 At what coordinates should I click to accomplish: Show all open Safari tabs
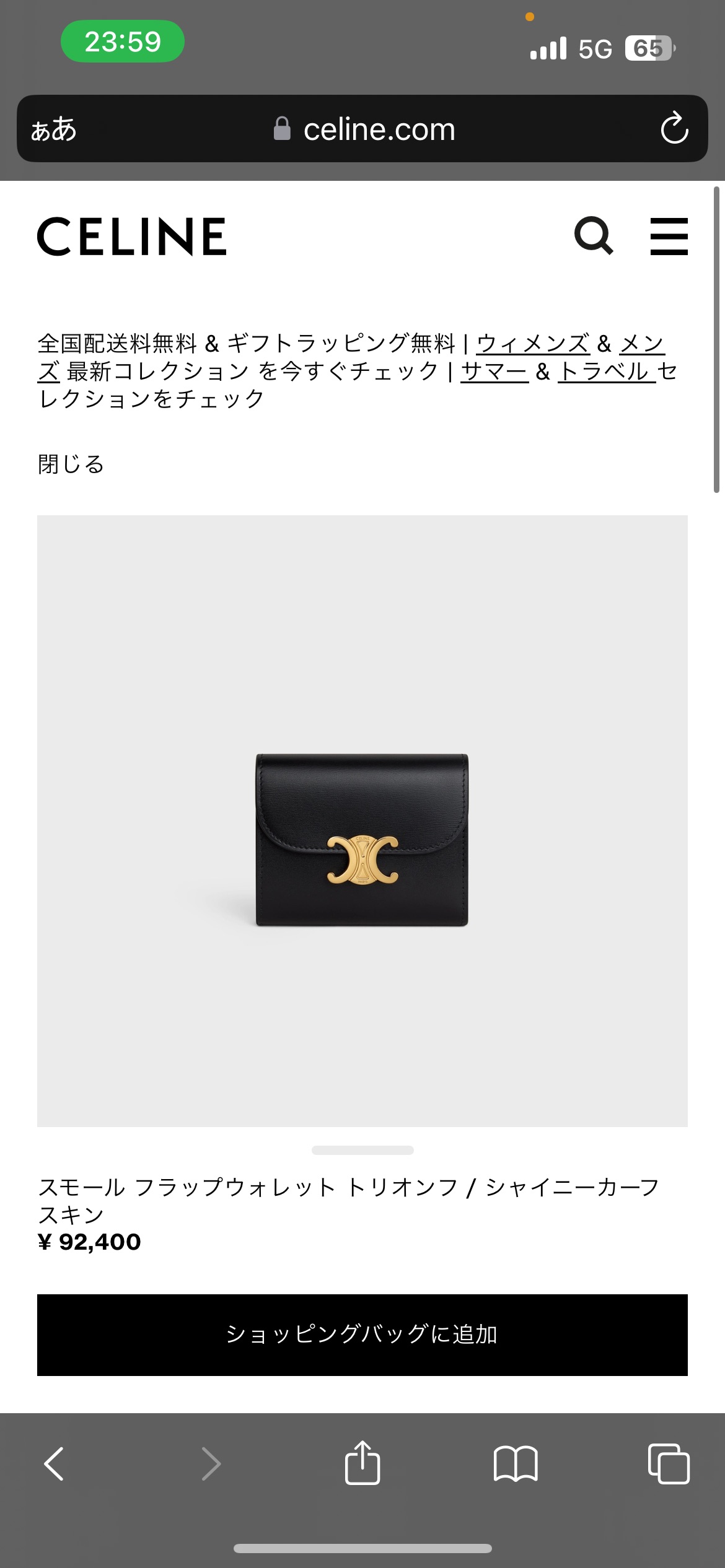point(668,1464)
